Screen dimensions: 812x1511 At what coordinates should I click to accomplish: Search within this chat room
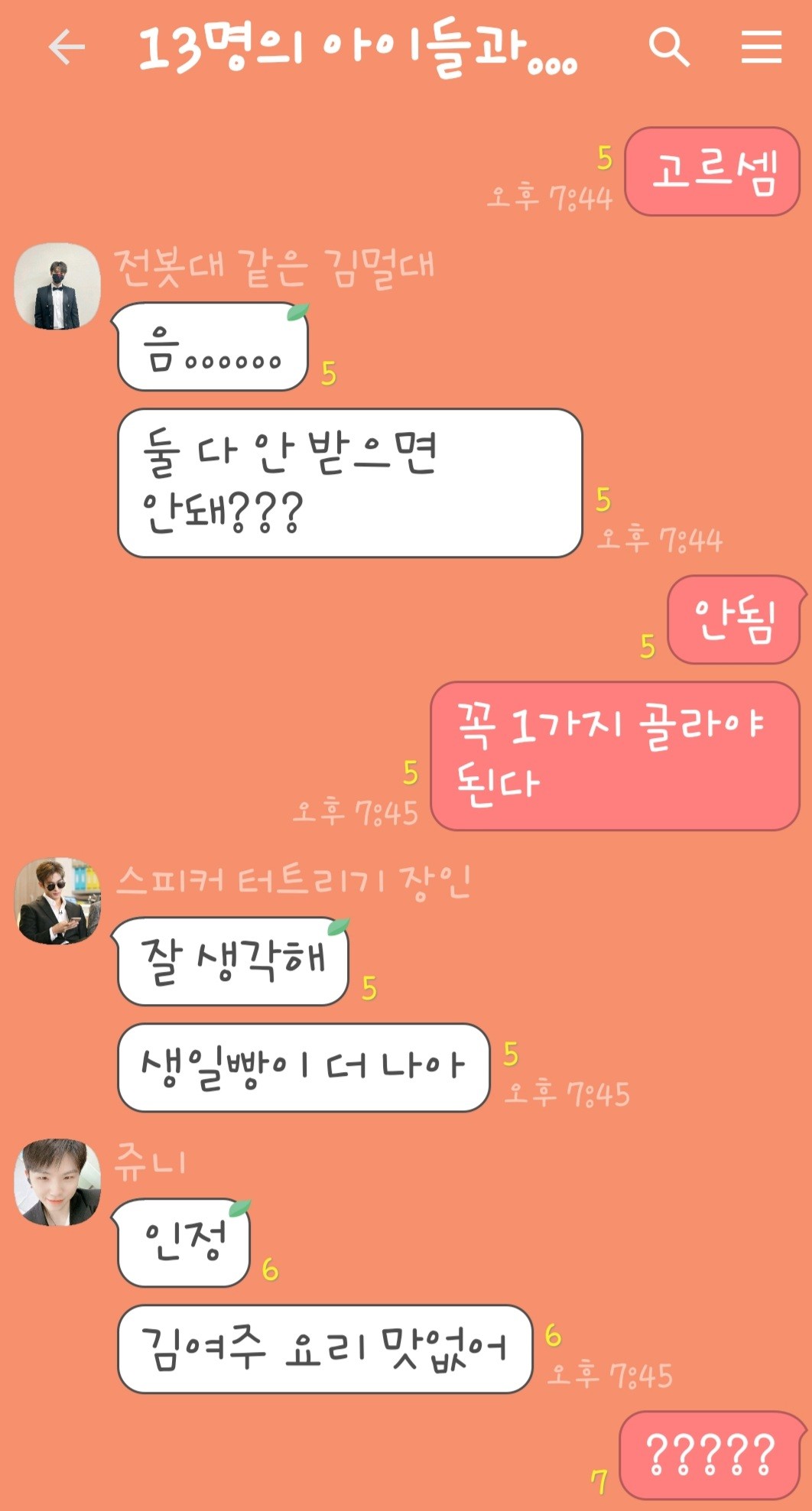tap(669, 47)
